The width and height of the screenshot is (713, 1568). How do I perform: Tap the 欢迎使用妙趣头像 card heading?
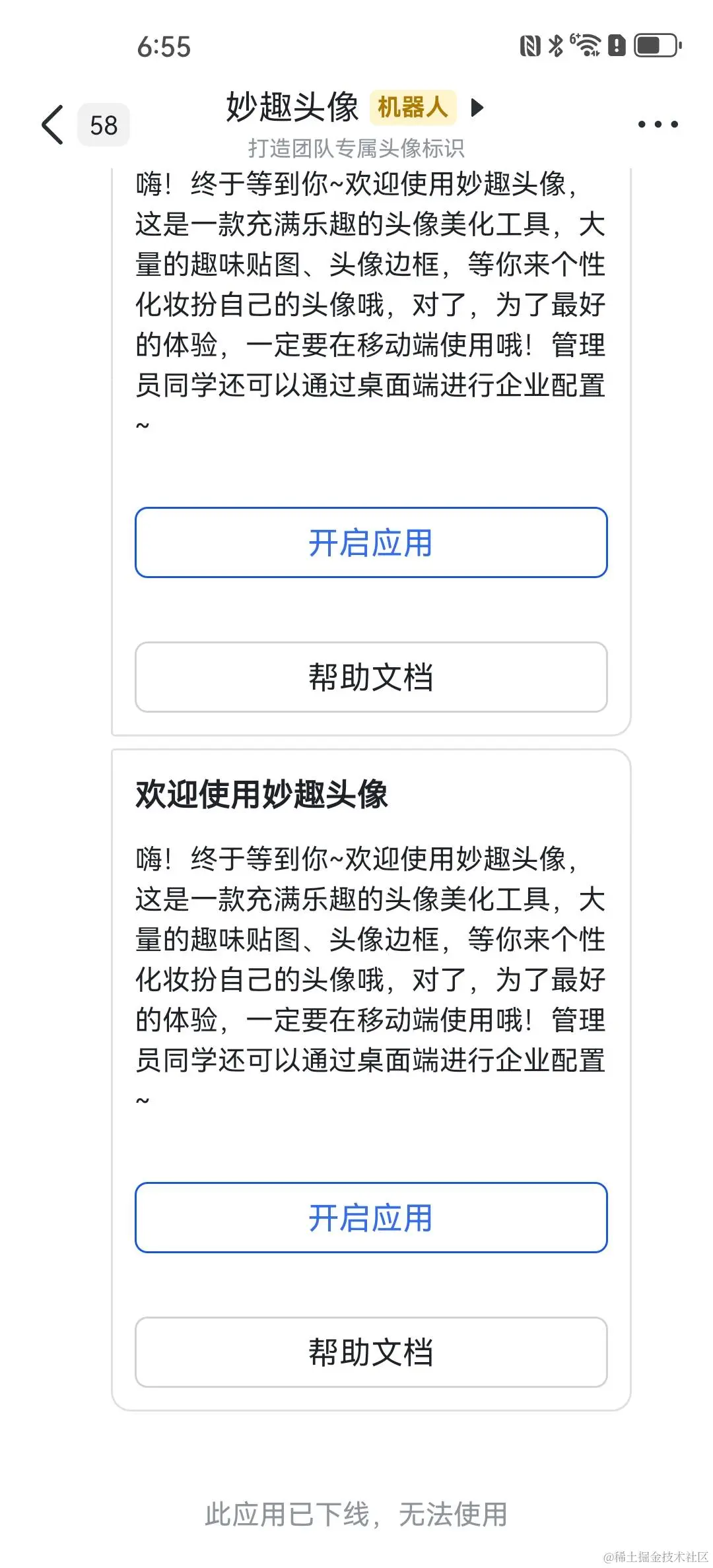point(262,797)
